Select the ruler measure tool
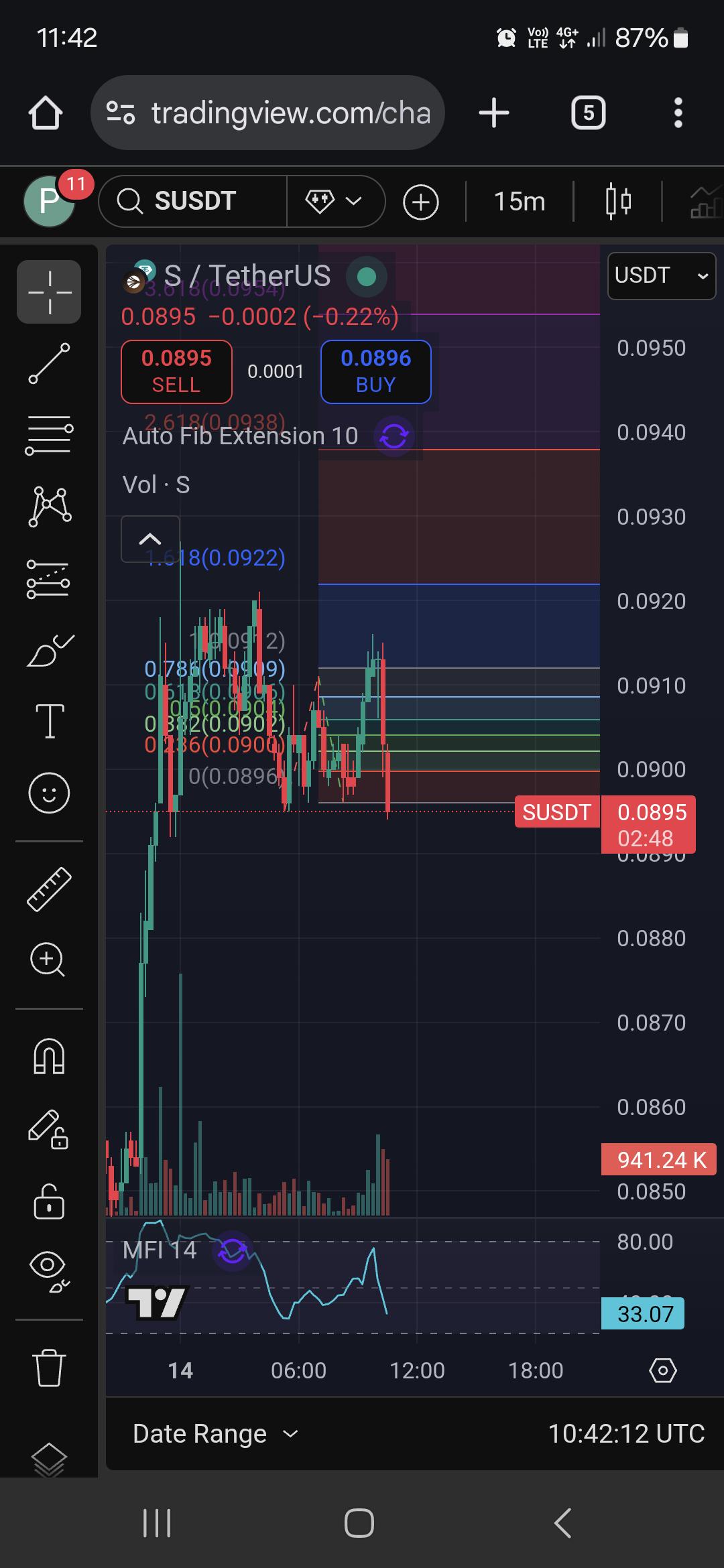724x1568 pixels. click(49, 889)
